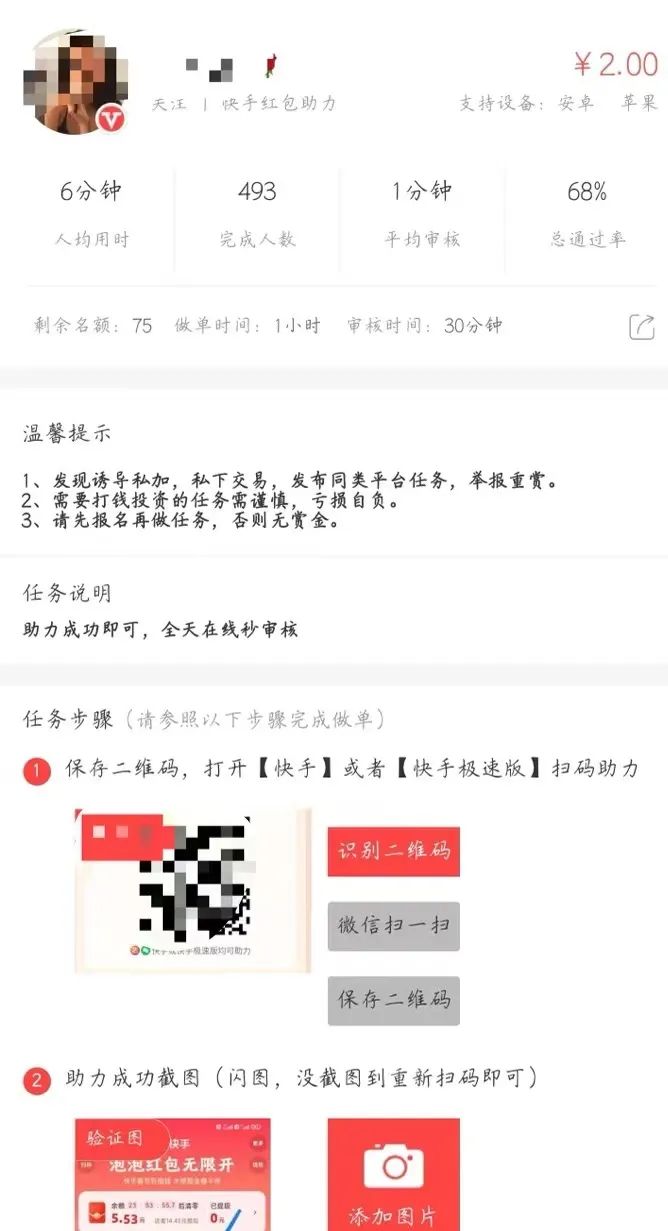The width and height of the screenshot is (668, 1231).
Task: Tap the 识别二维码 button
Action: click(393, 851)
